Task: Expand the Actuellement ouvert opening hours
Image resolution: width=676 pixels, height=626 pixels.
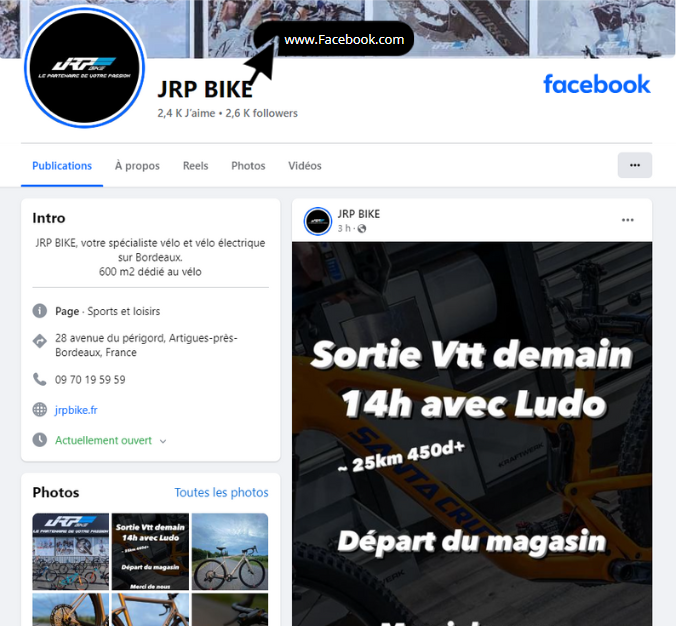Action: tap(110, 440)
